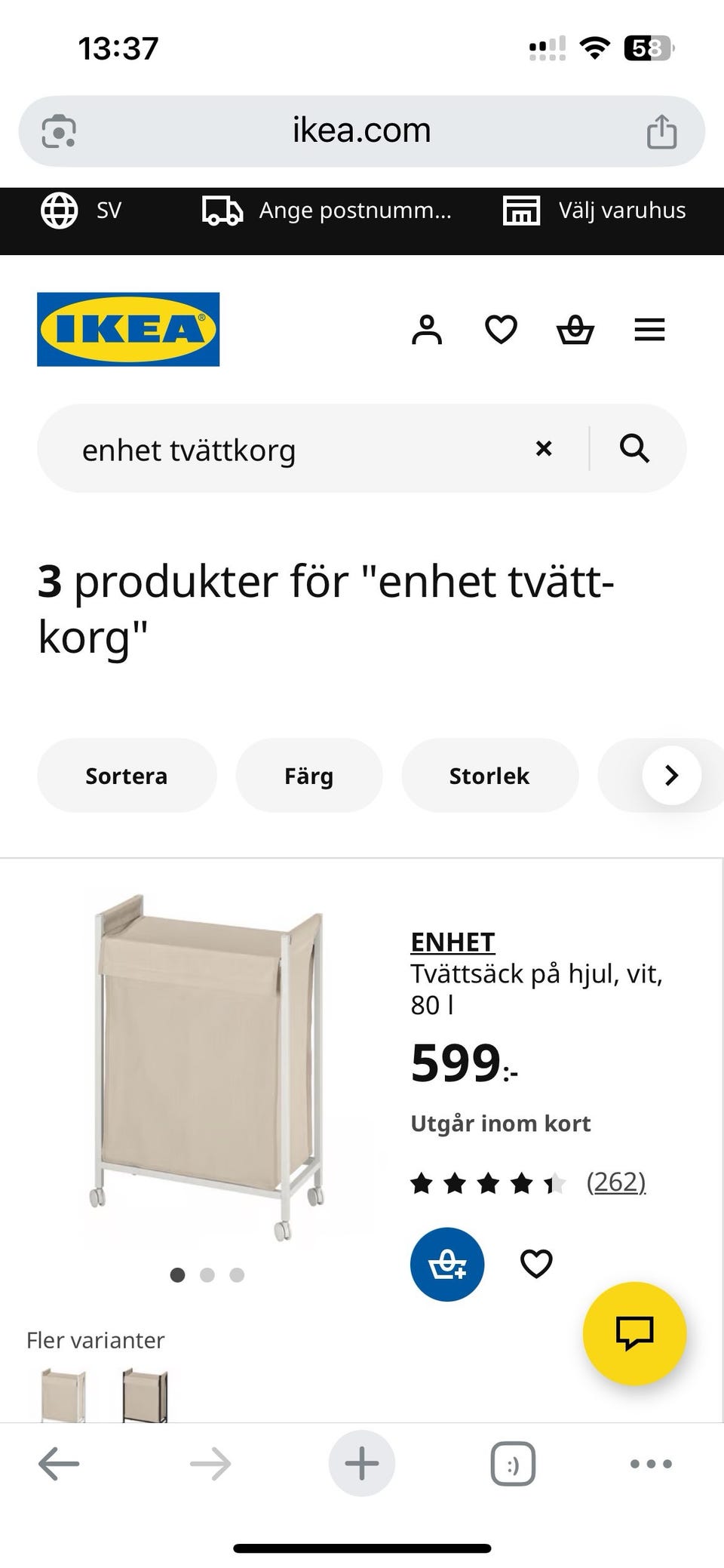Open the Sortera filter

[x=127, y=775]
